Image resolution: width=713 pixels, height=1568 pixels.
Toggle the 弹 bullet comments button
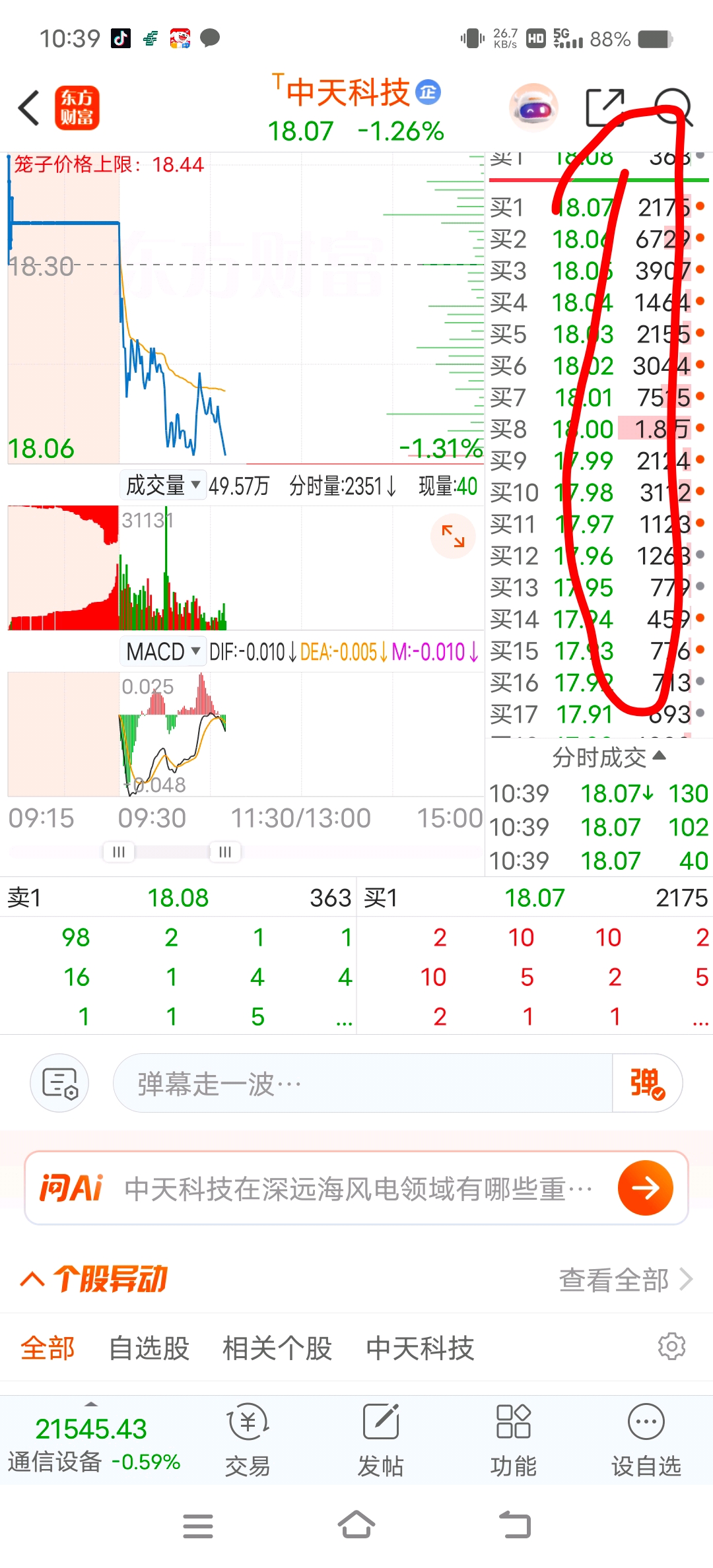pyautogui.click(x=647, y=1084)
